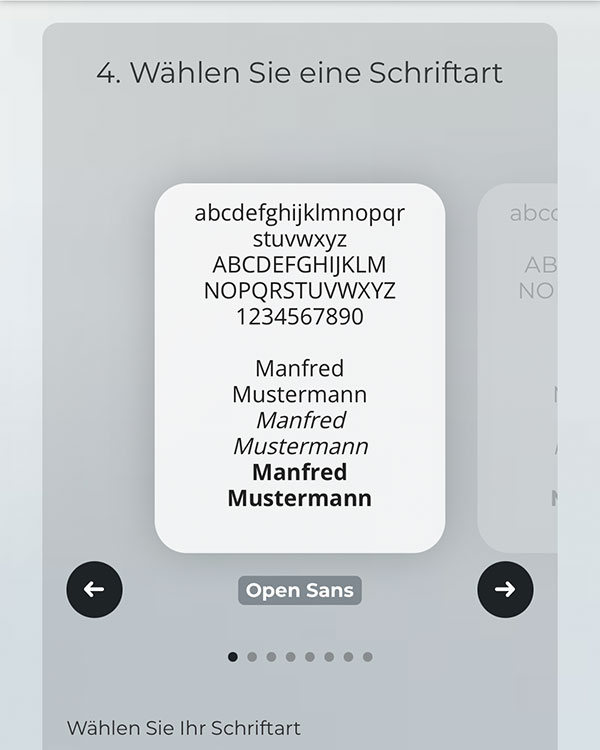Viewport: 600px width, 750px height.
Task: Tap the partially visible next font card
Action: coord(520,368)
